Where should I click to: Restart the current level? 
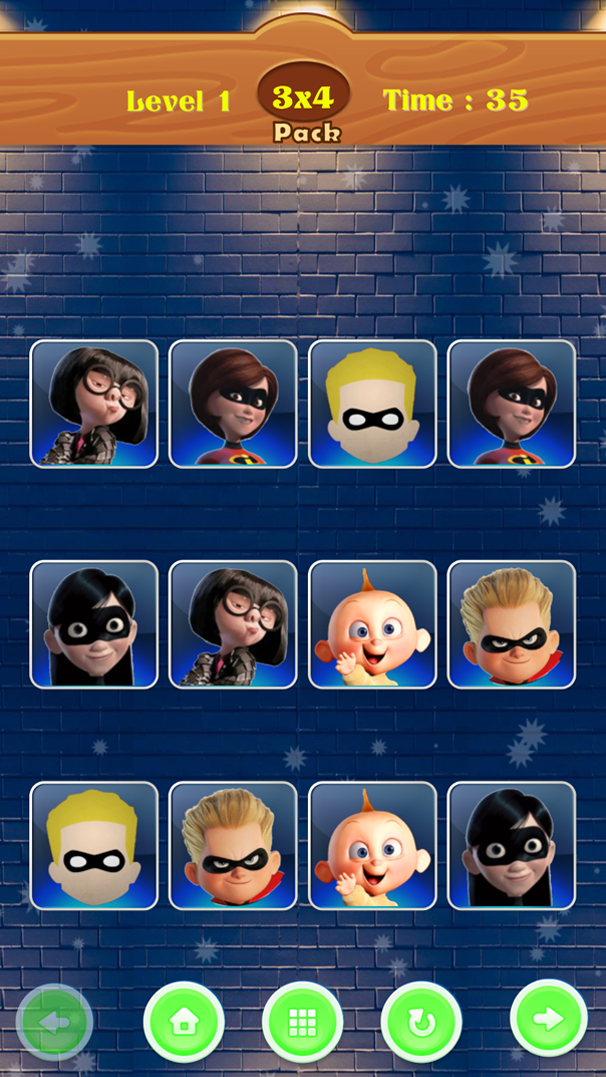click(421, 1021)
